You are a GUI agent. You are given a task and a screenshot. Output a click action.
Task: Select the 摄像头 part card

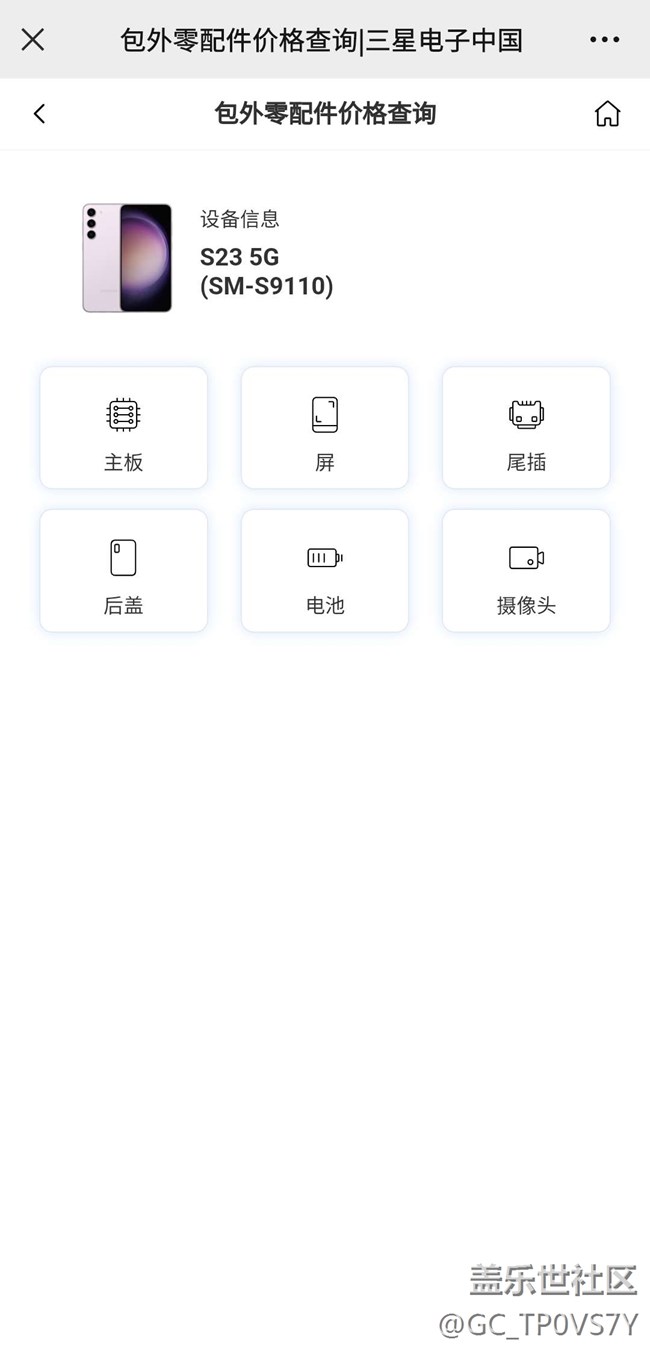(x=526, y=571)
